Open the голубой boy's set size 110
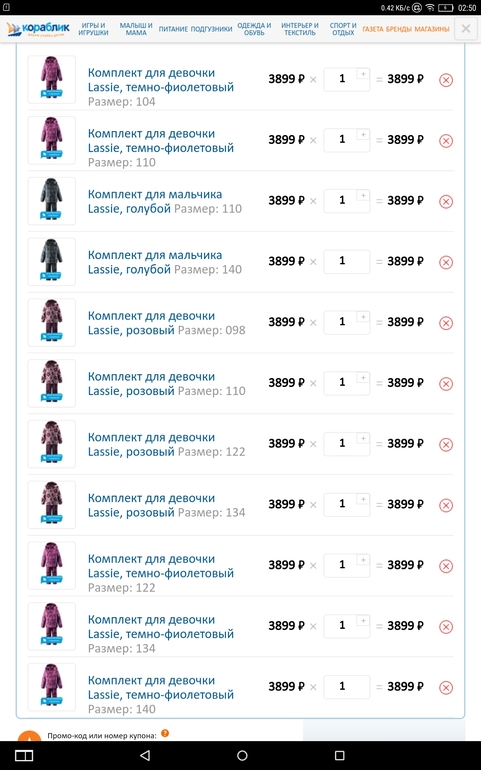Viewport: 481px width, 770px height. [x=155, y=201]
